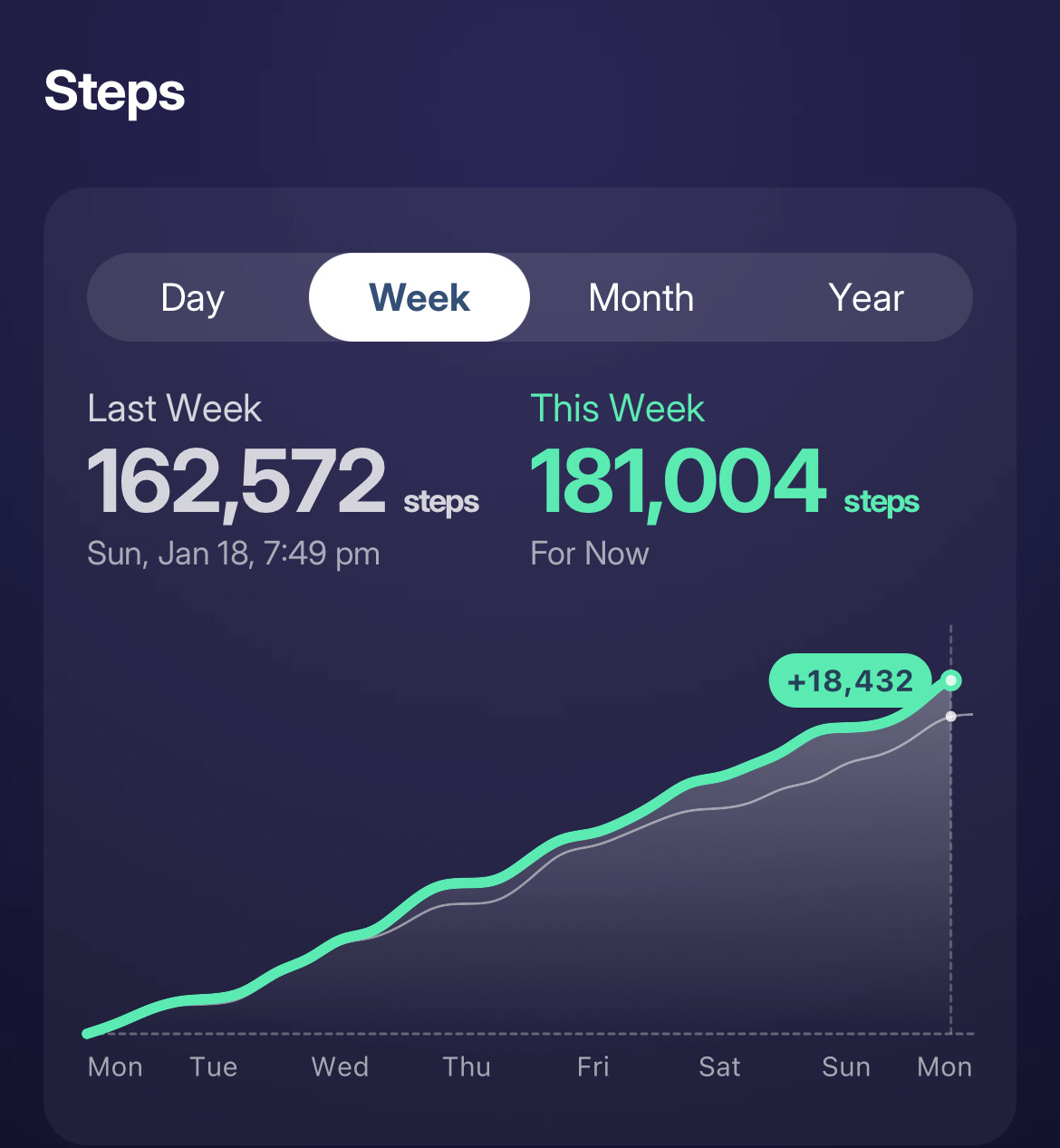The image size is (1060, 1148).
Task: Show the Year step statistics
Action: pos(865,298)
